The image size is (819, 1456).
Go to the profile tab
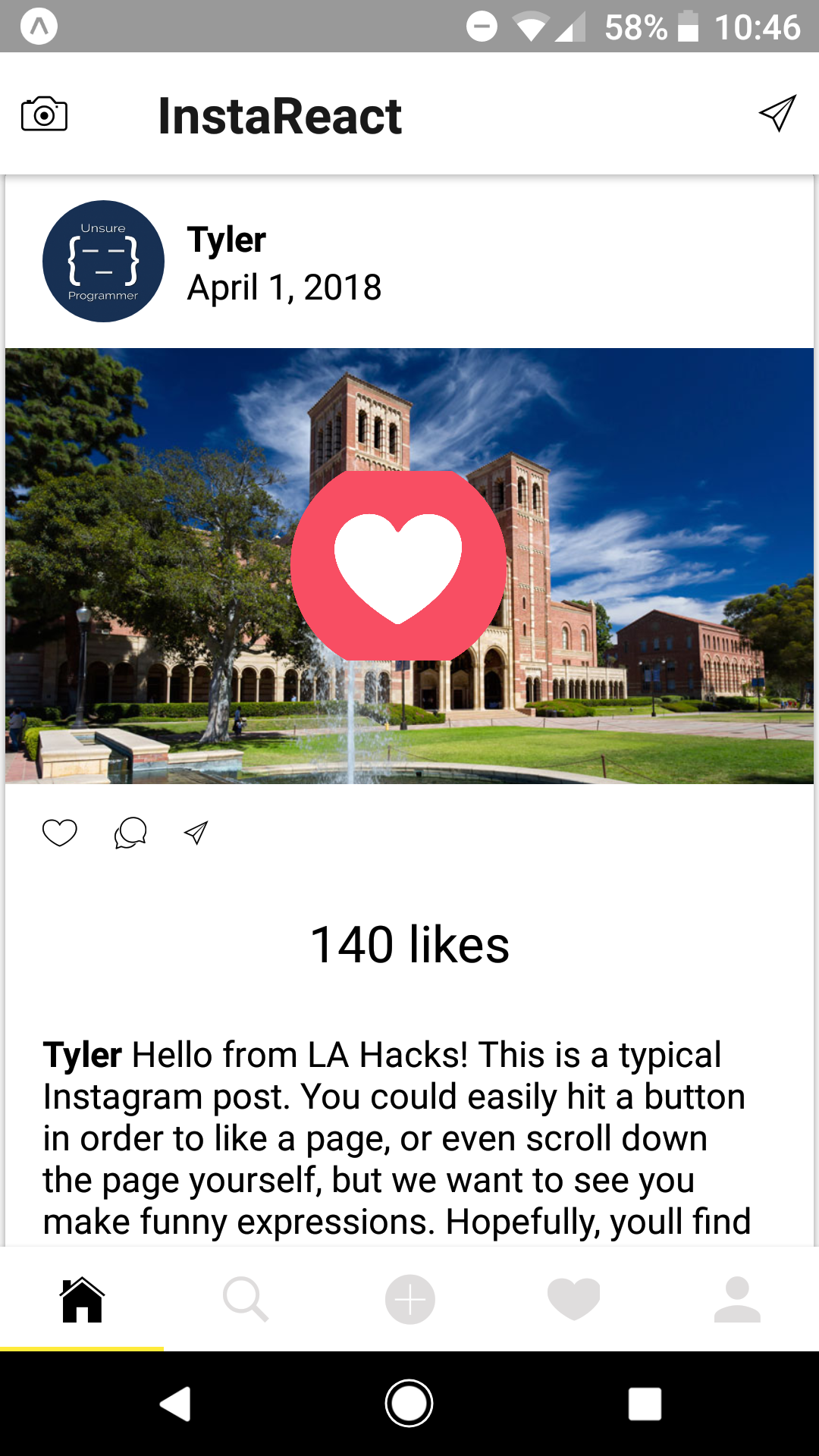pyautogui.click(x=737, y=1300)
